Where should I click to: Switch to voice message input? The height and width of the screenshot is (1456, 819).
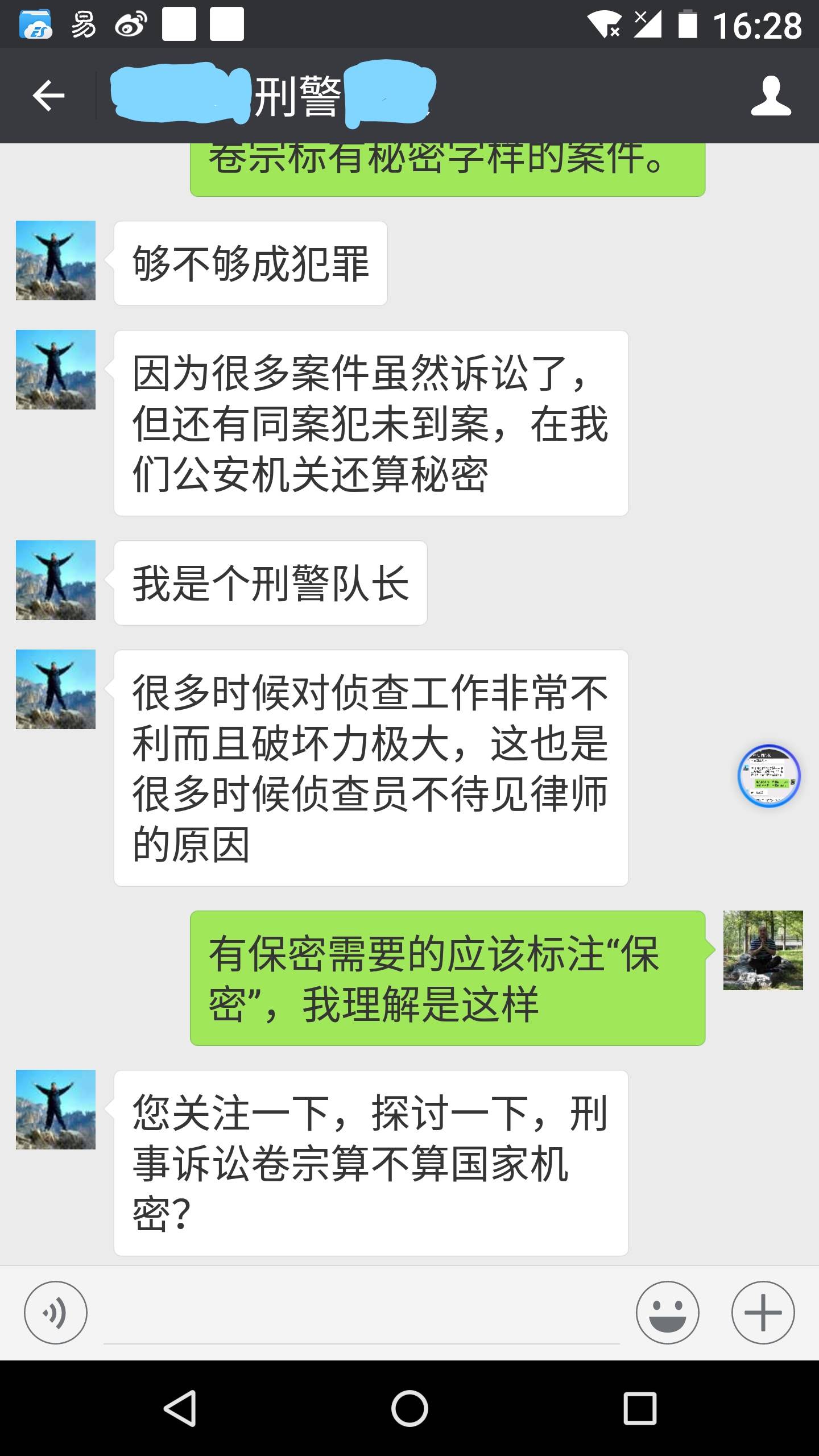tap(56, 1312)
